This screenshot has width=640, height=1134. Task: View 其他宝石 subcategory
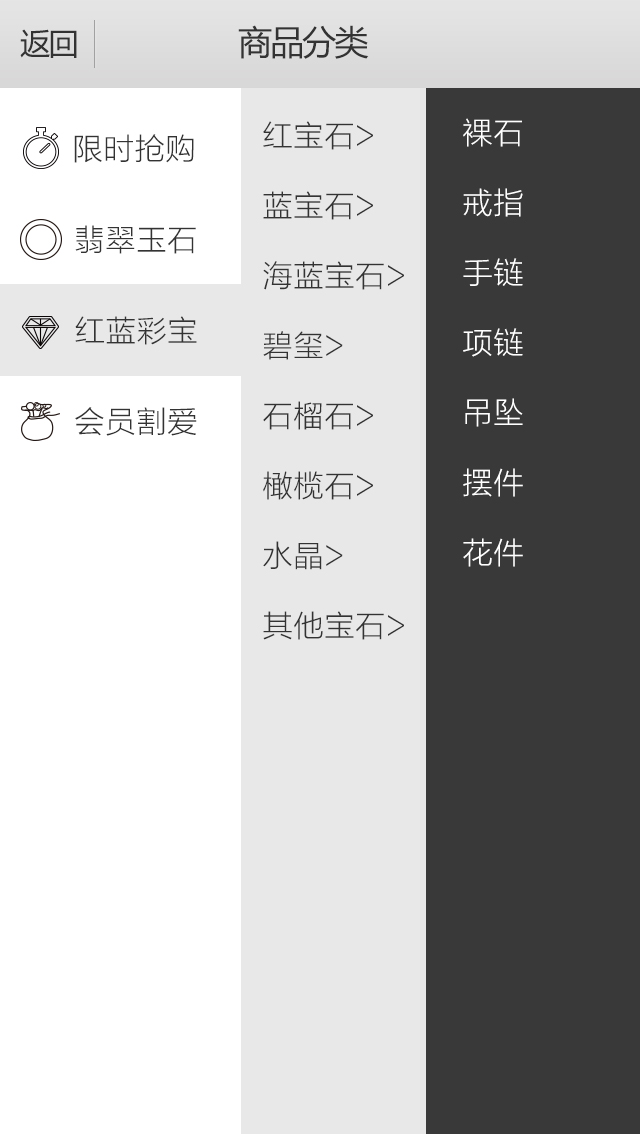coord(333,626)
